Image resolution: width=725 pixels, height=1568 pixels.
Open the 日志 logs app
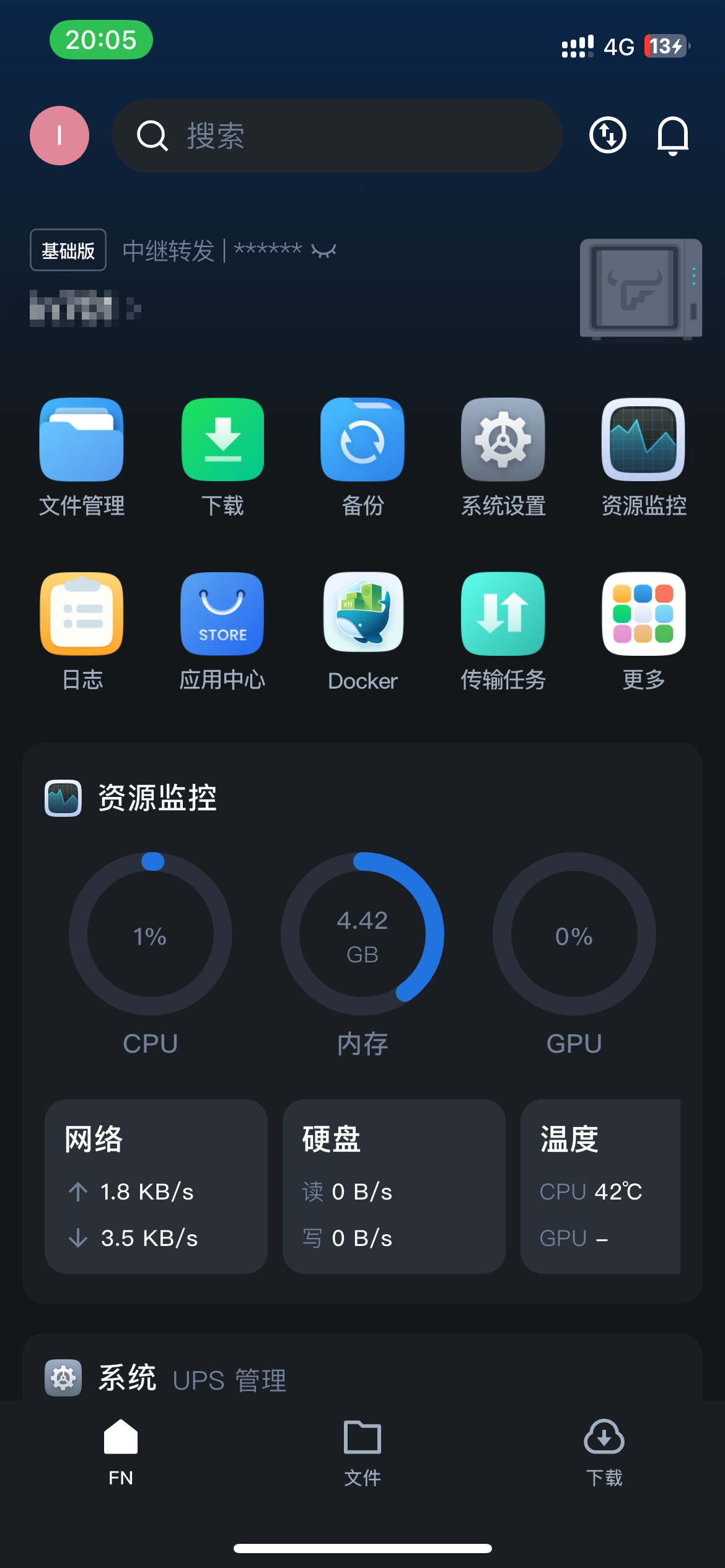click(82, 614)
